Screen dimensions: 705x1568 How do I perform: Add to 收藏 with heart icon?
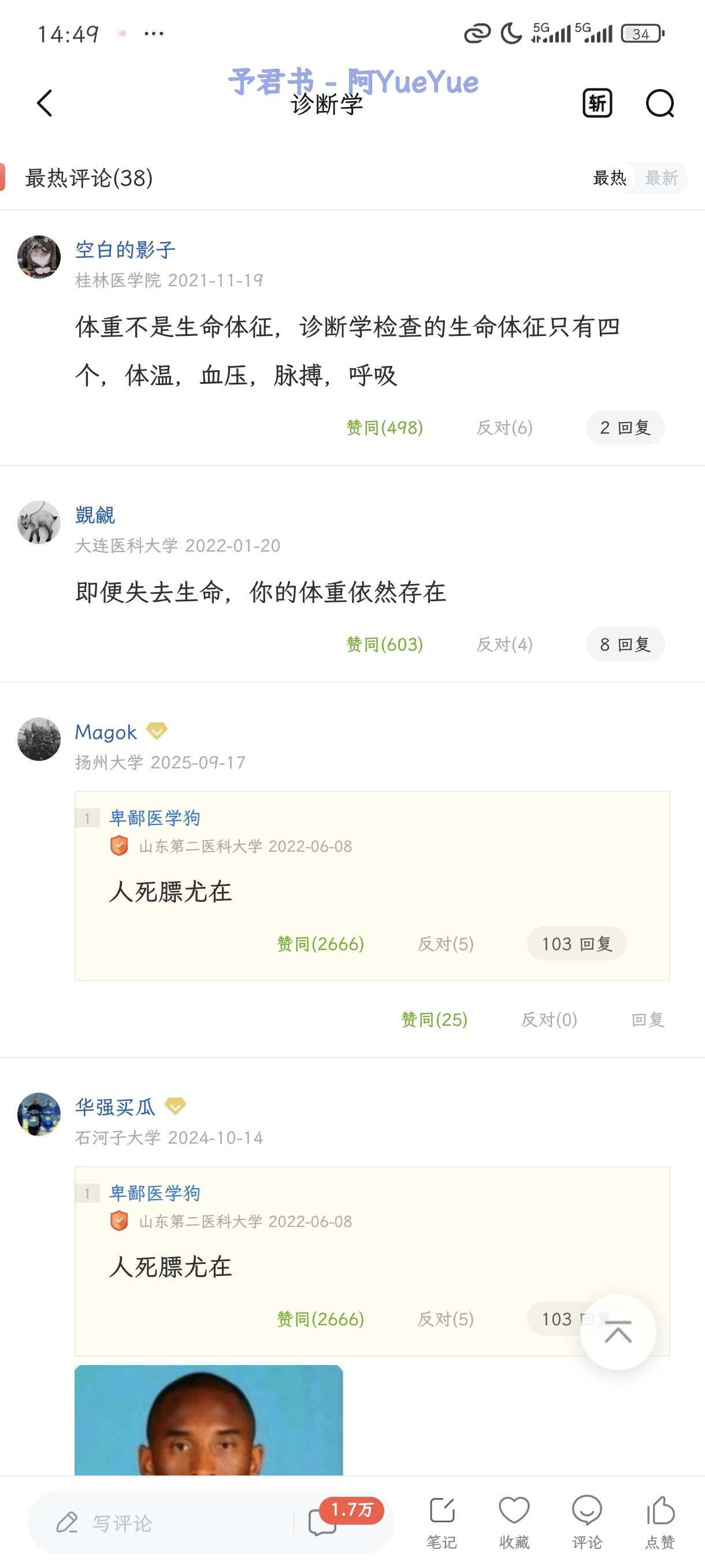(514, 1522)
